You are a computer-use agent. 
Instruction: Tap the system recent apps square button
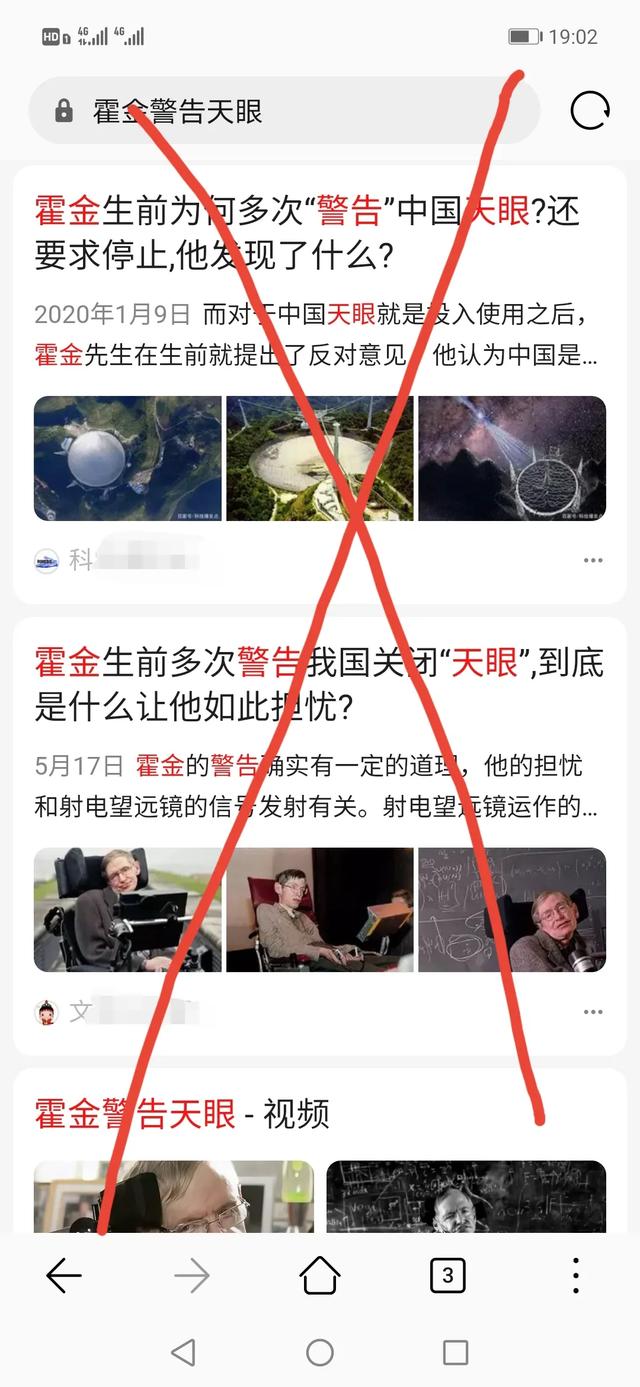455,1353
